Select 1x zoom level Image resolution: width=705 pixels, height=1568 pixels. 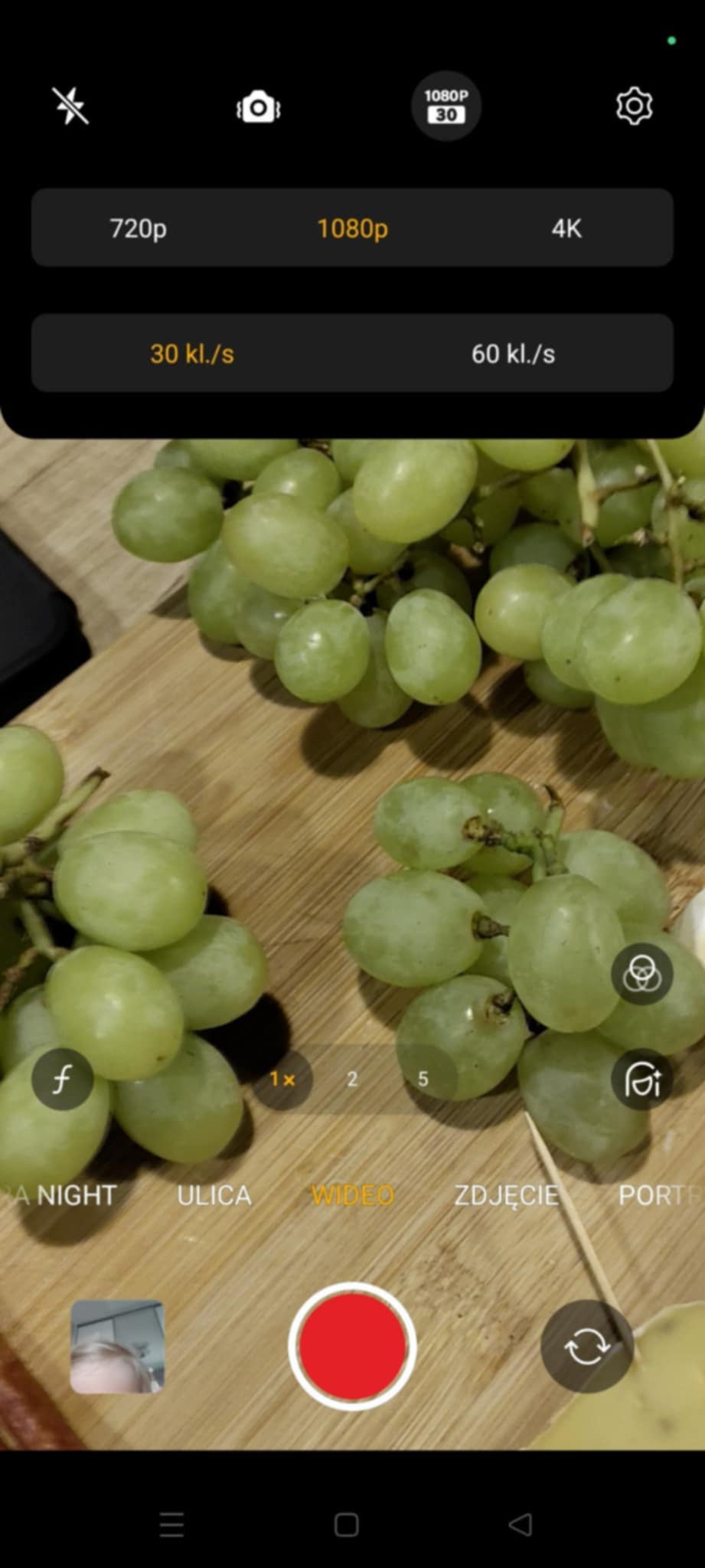[282, 1080]
